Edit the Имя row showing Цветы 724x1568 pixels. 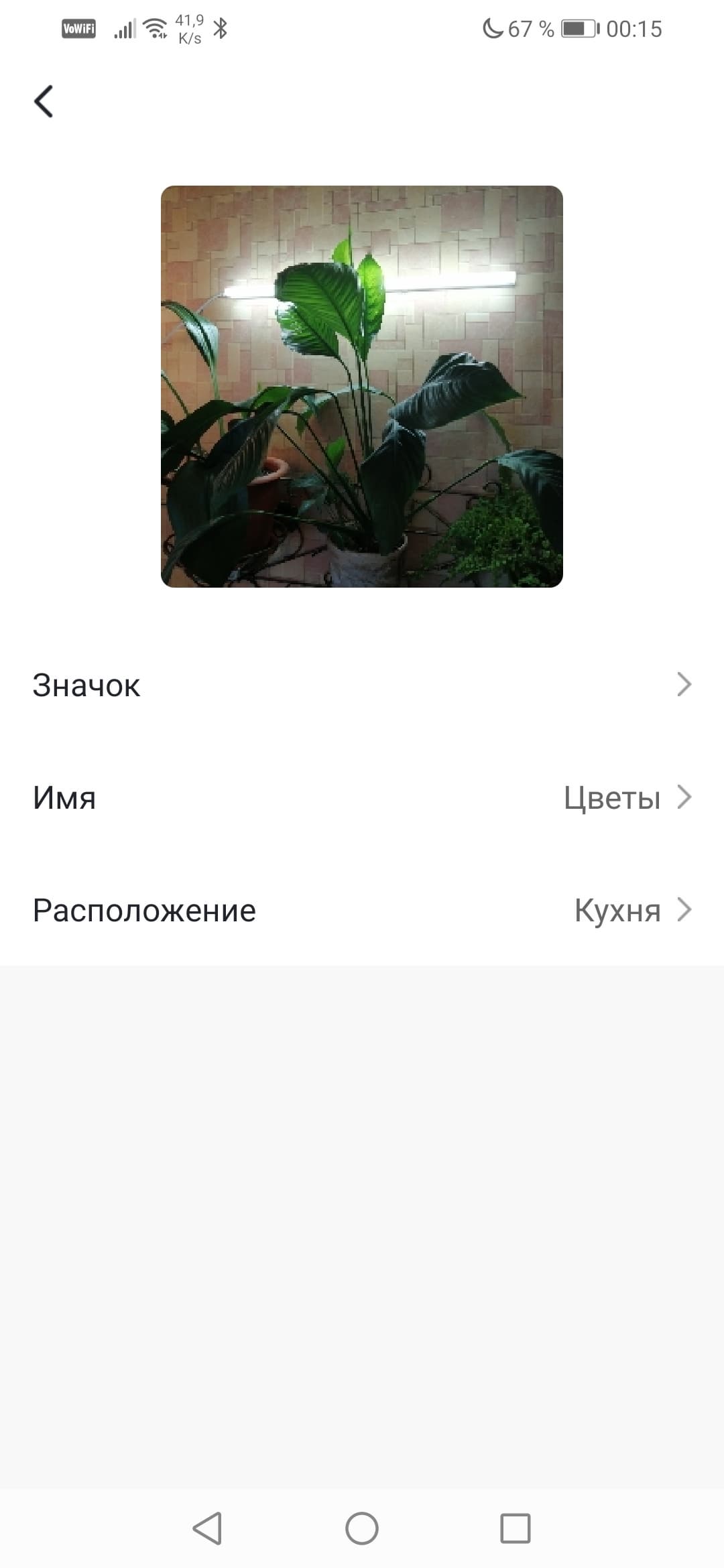point(362,797)
